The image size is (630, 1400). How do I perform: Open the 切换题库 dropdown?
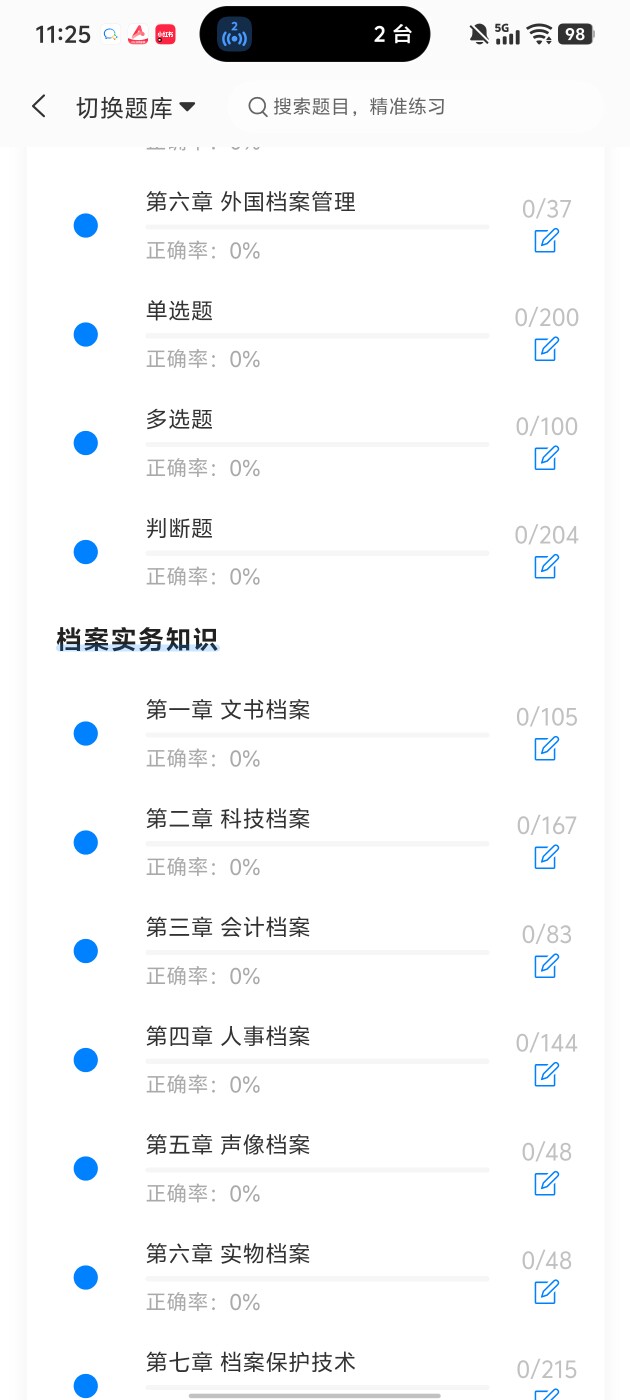135,107
